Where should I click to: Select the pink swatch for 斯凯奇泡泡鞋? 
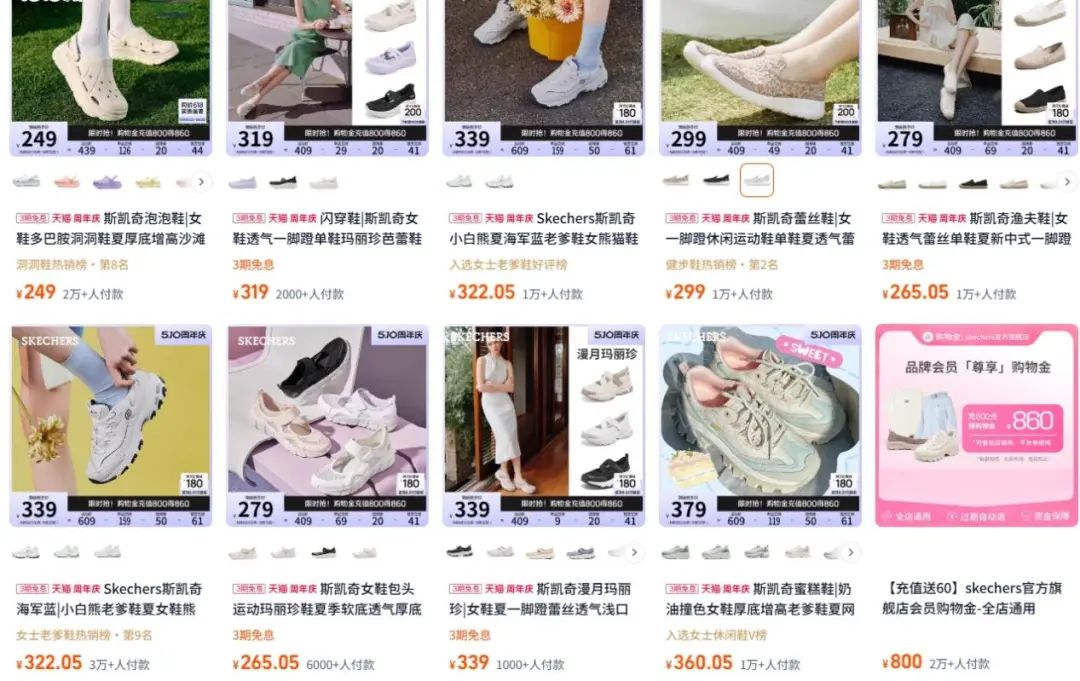pyautogui.click(x=66, y=182)
